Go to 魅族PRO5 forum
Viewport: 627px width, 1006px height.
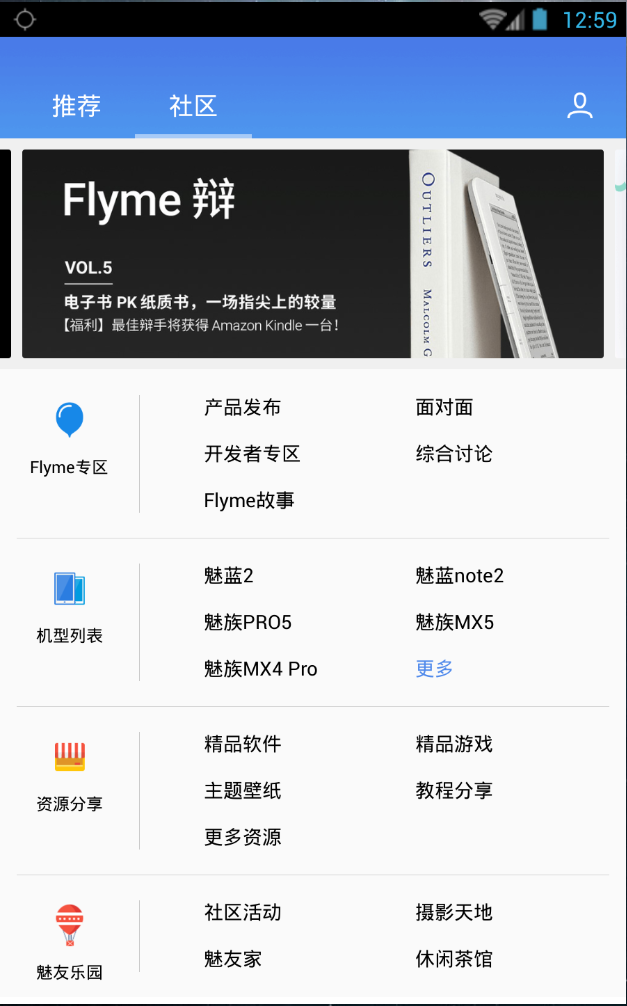coord(248,622)
